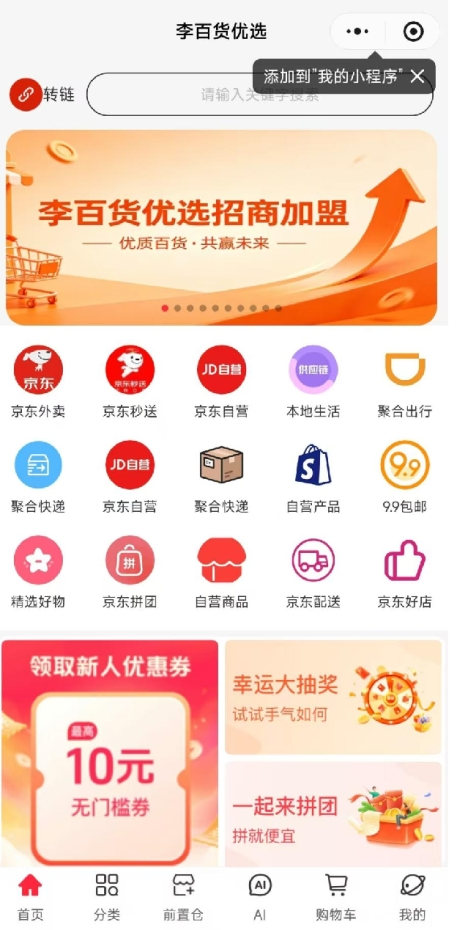Image resolution: width=458 pixels, height=930 pixels.
Task: Open the mini program more options menu
Action: tap(357, 31)
